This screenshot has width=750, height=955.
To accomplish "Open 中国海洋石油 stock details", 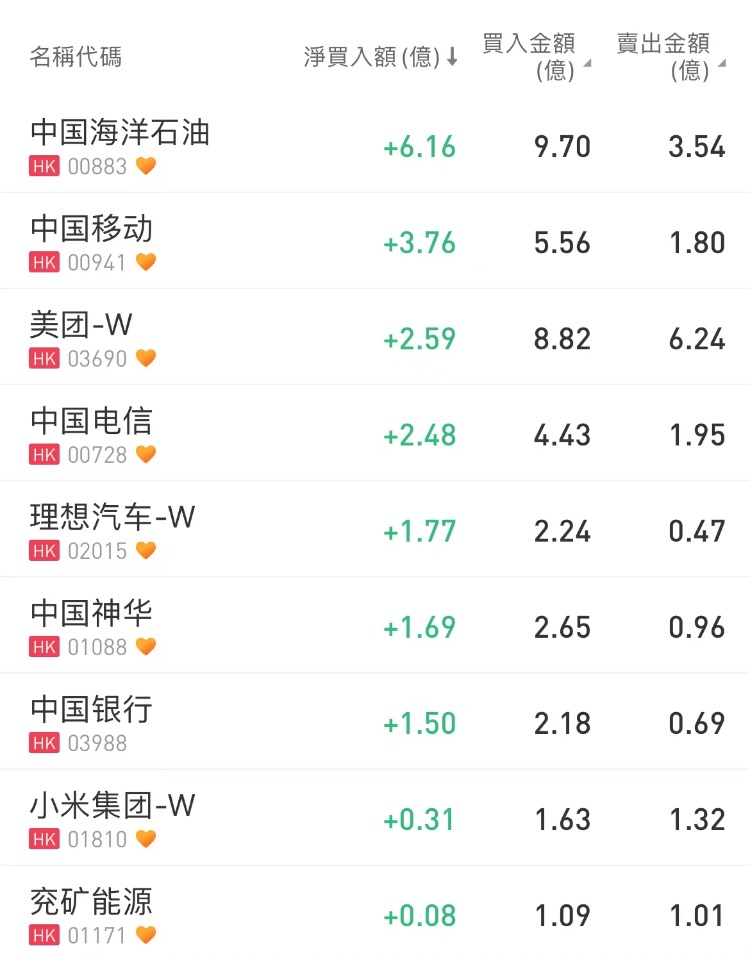I will 120,133.
